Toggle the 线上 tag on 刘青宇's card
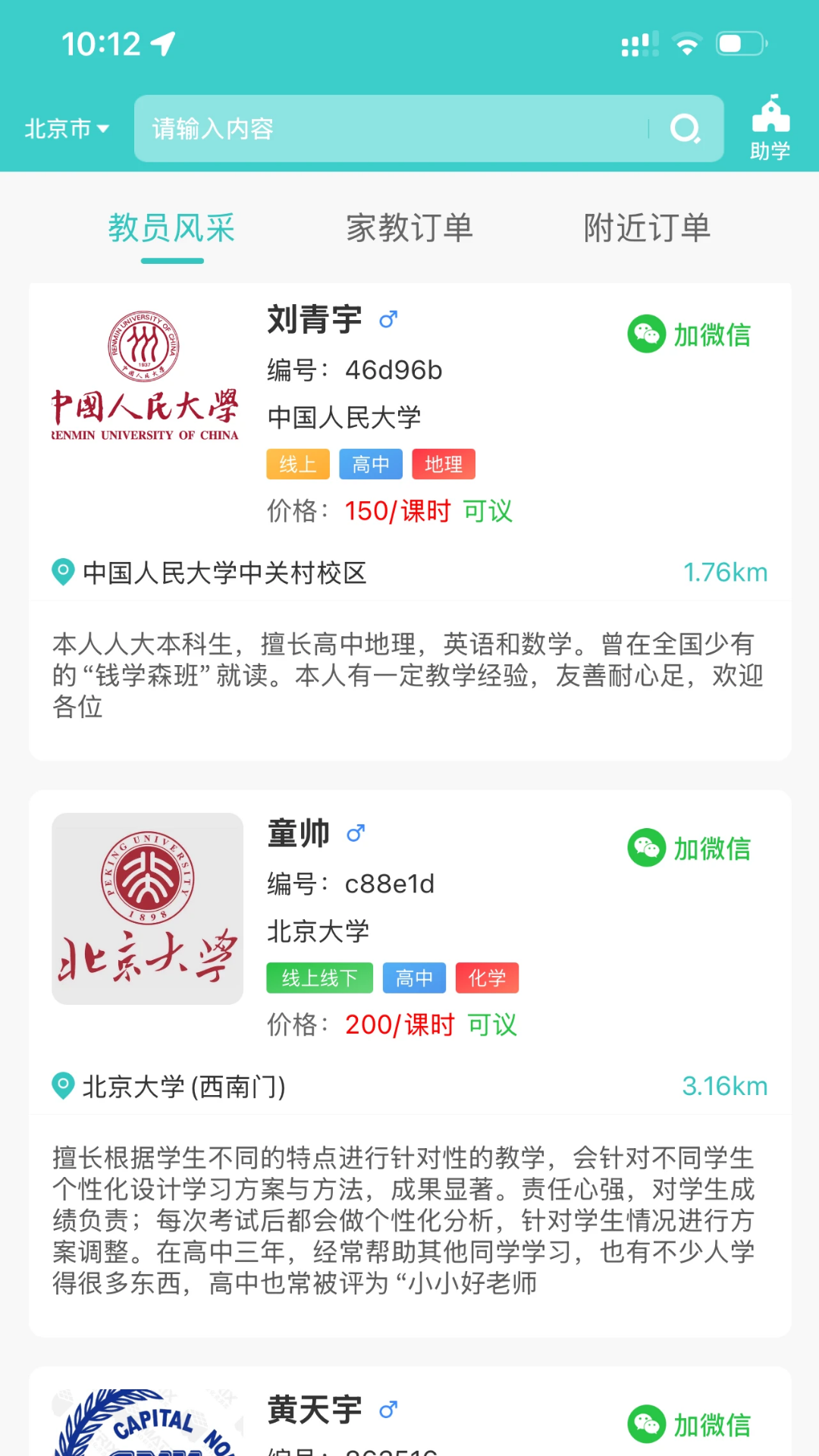This screenshot has width=819, height=1456. tap(298, 464)
